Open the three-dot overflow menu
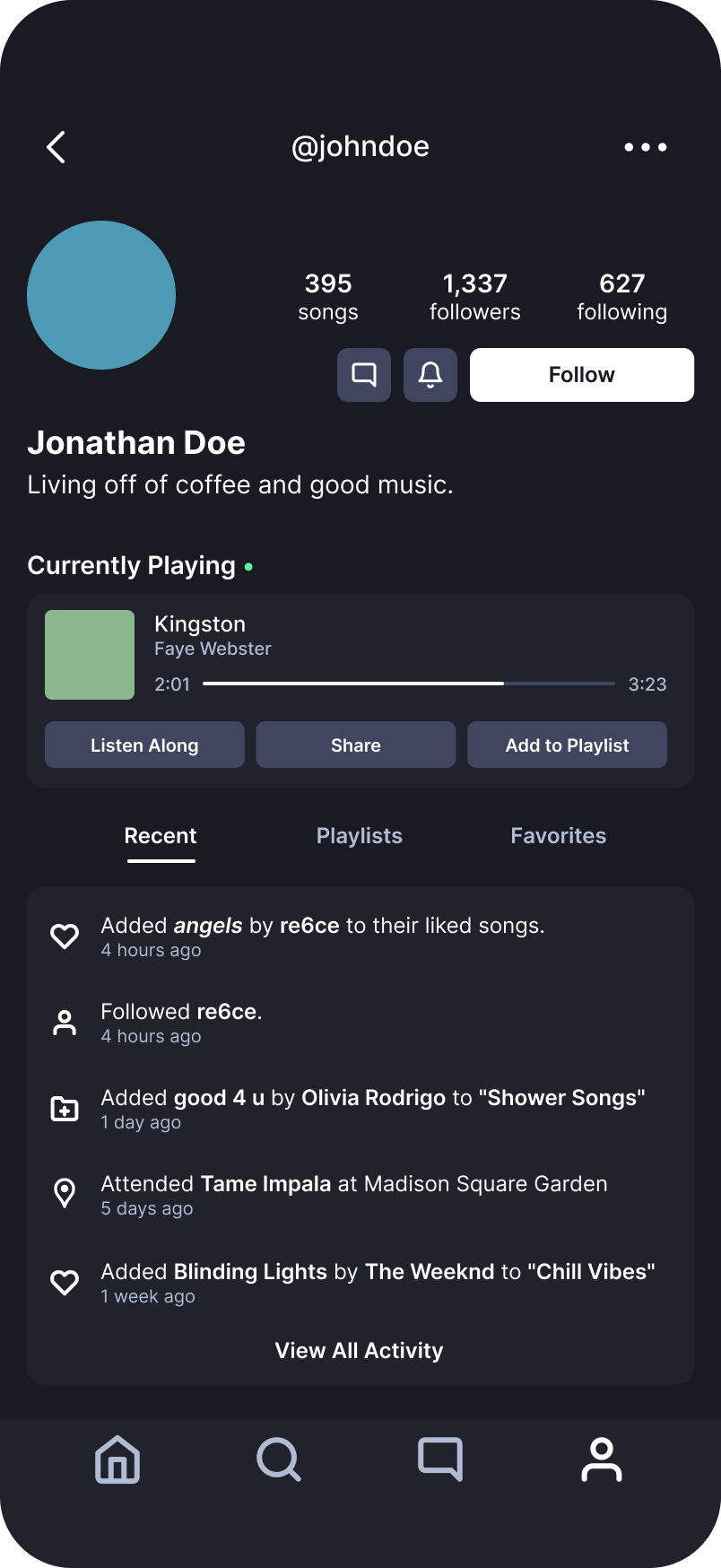Screen dimensions: 721x1568 [646, 147]
